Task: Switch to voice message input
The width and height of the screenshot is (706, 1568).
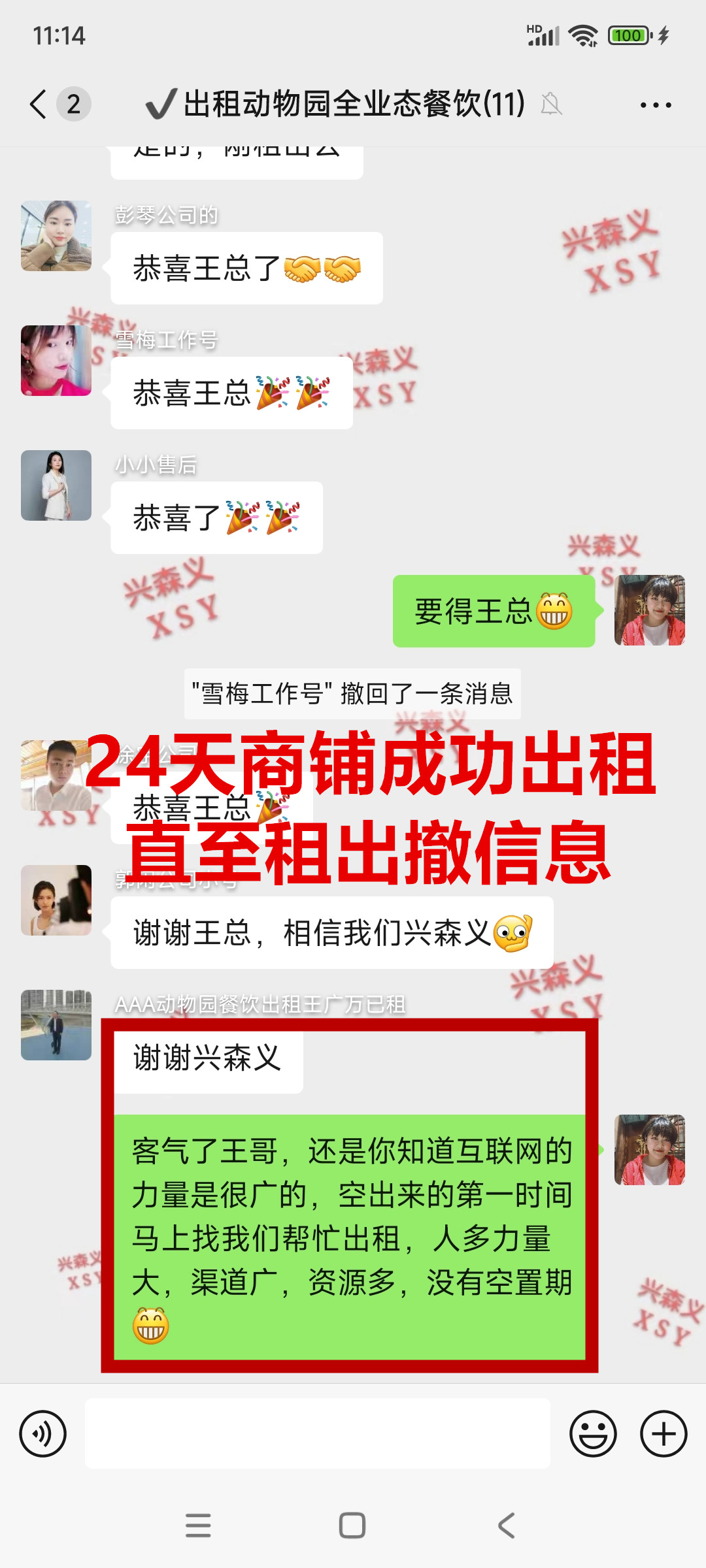Action: [43, 1434]
